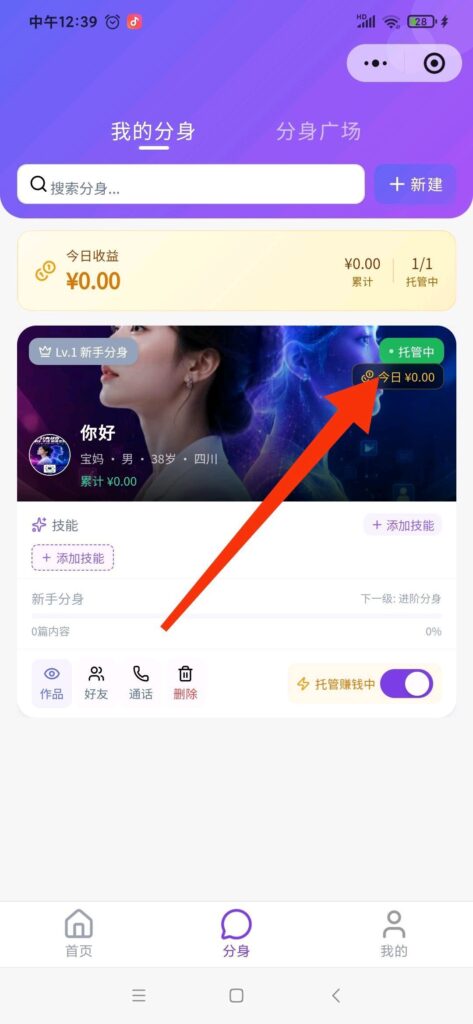The width and height of the screenshot is (473, 1024).
Task: Start a 通话 with the avatar
Action: pyautogui.click(x=140, y=683)
